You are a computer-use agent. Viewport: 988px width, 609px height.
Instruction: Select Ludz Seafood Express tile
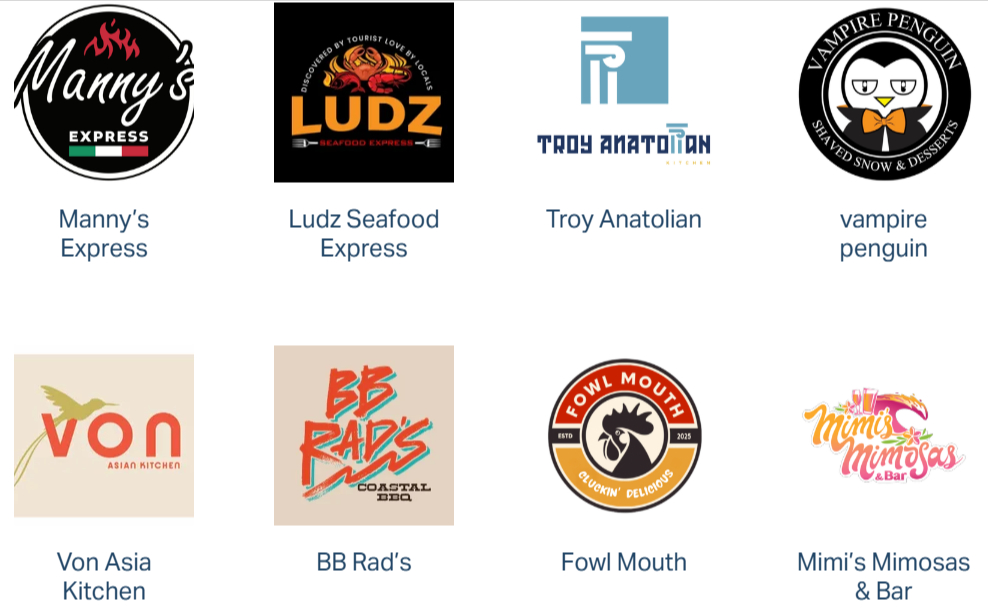(x=364, y=92)
